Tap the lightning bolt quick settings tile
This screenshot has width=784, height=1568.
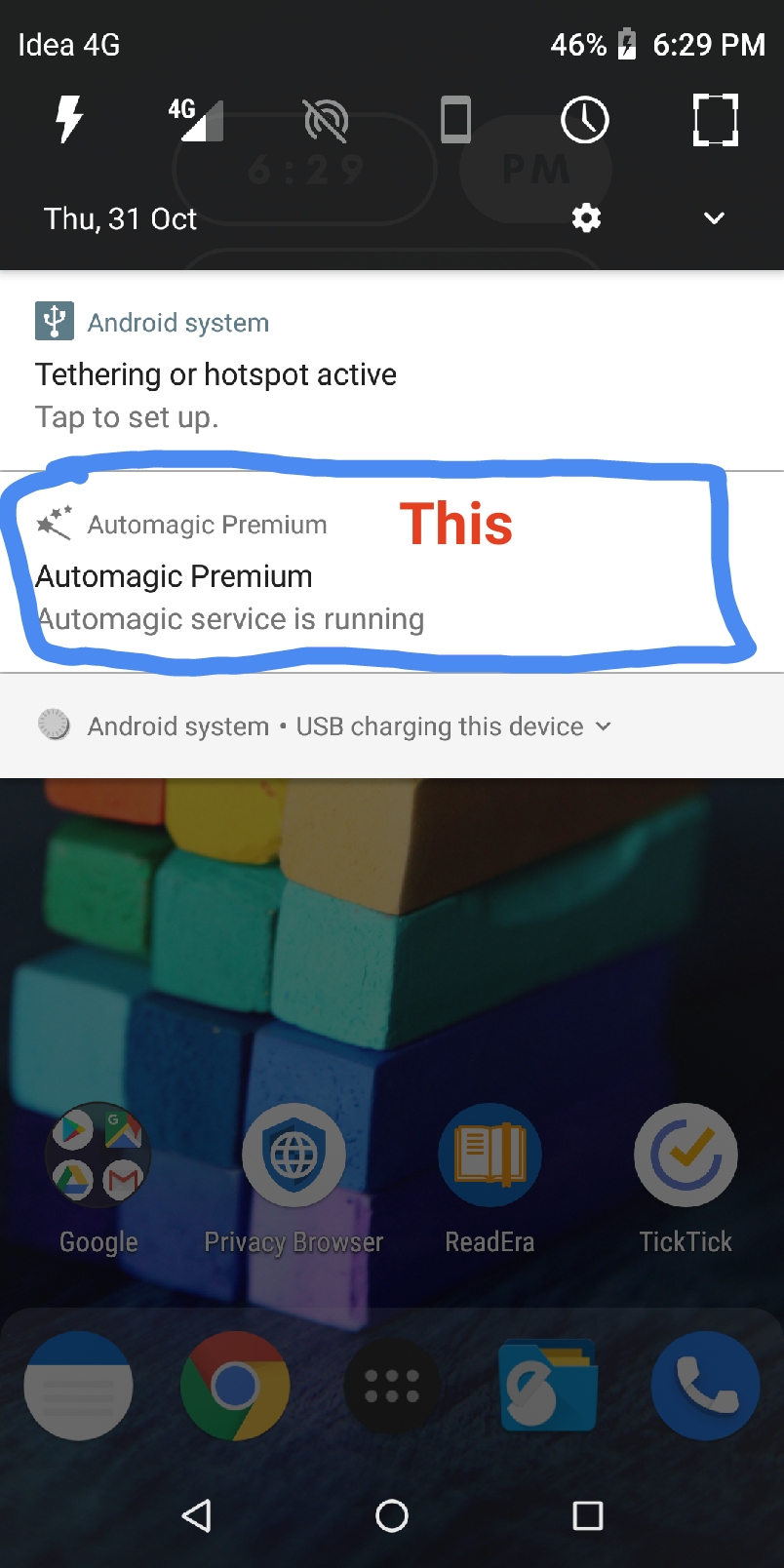click(68, 120)
